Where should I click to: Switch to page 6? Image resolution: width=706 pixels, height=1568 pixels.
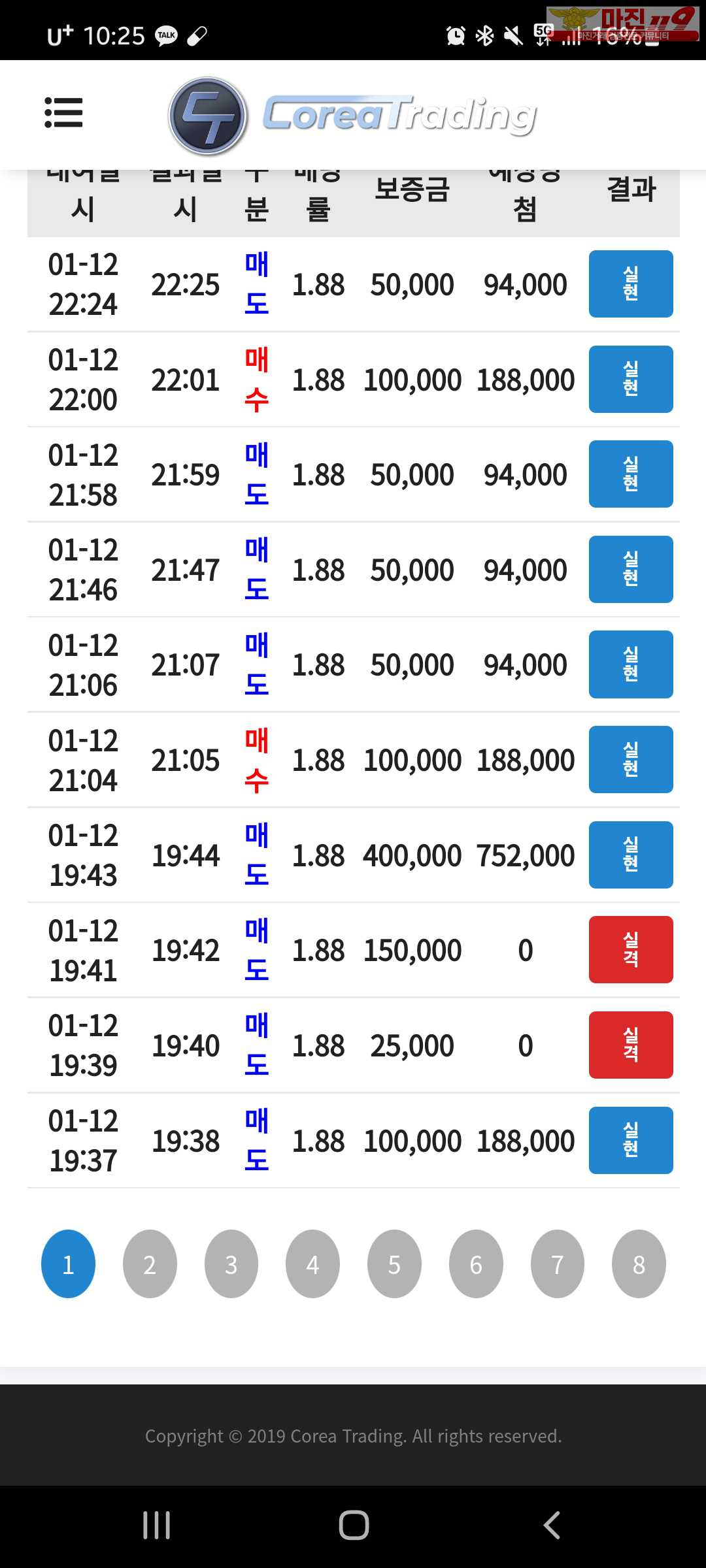(x=476, y=1264)
